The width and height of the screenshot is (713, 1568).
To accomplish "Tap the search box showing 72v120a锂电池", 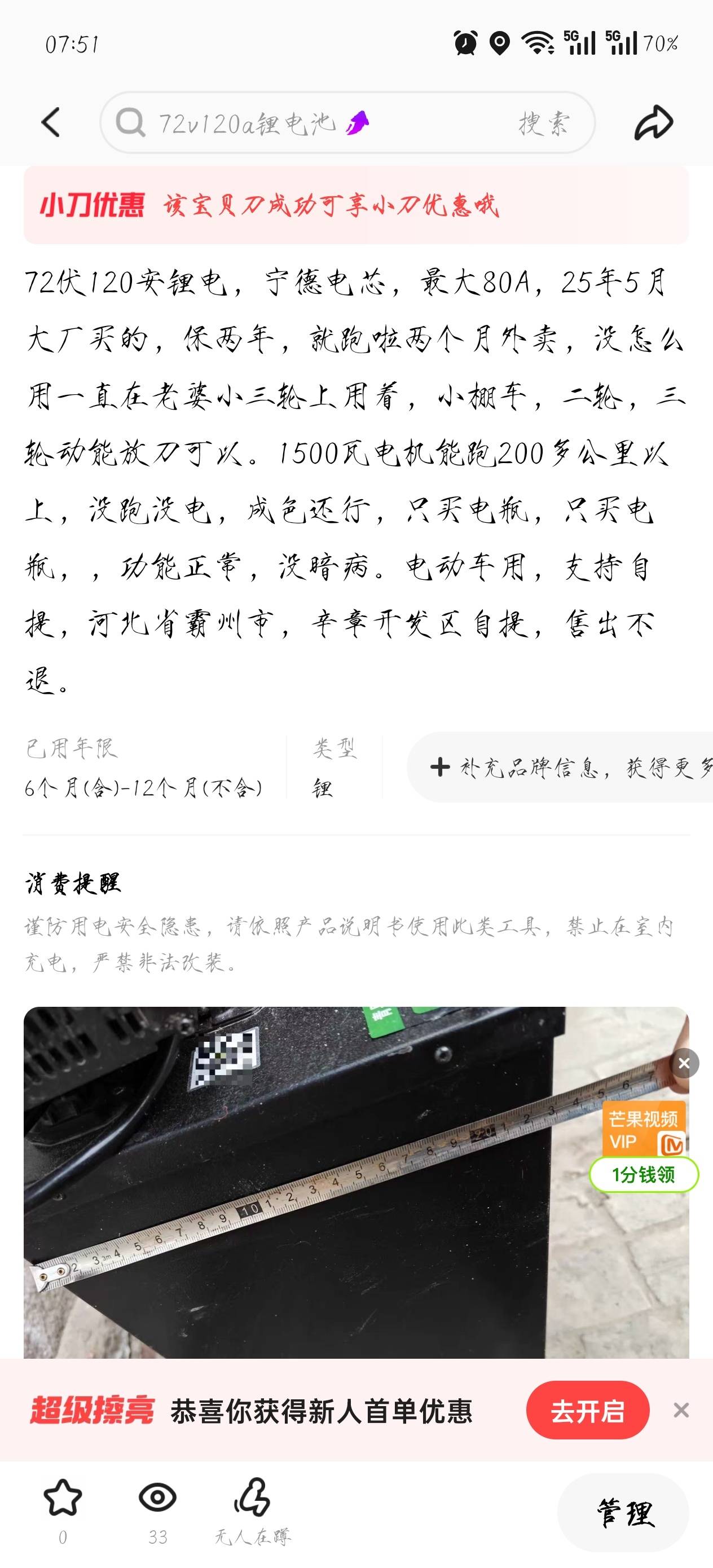I will [305, 123].
